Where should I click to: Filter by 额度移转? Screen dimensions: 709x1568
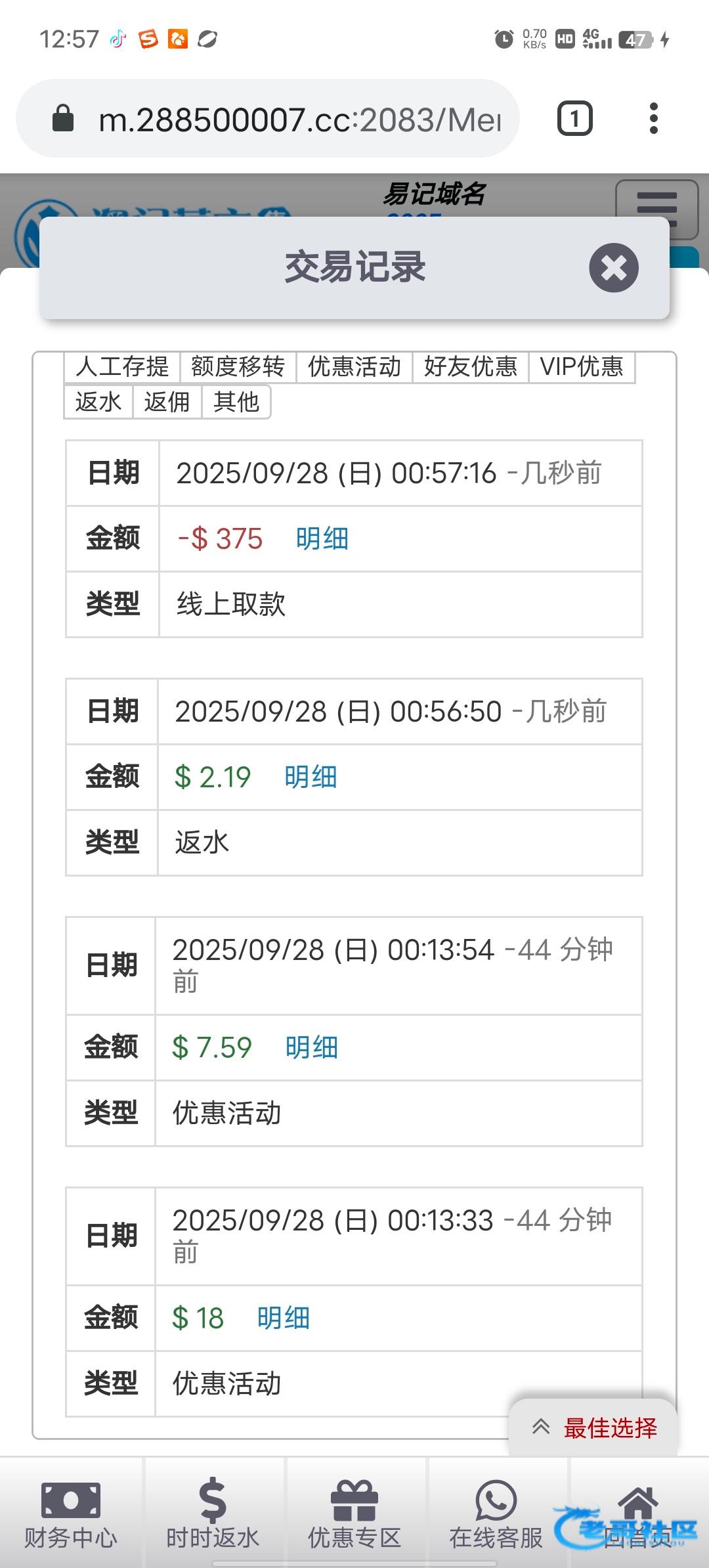coord(238,366)
